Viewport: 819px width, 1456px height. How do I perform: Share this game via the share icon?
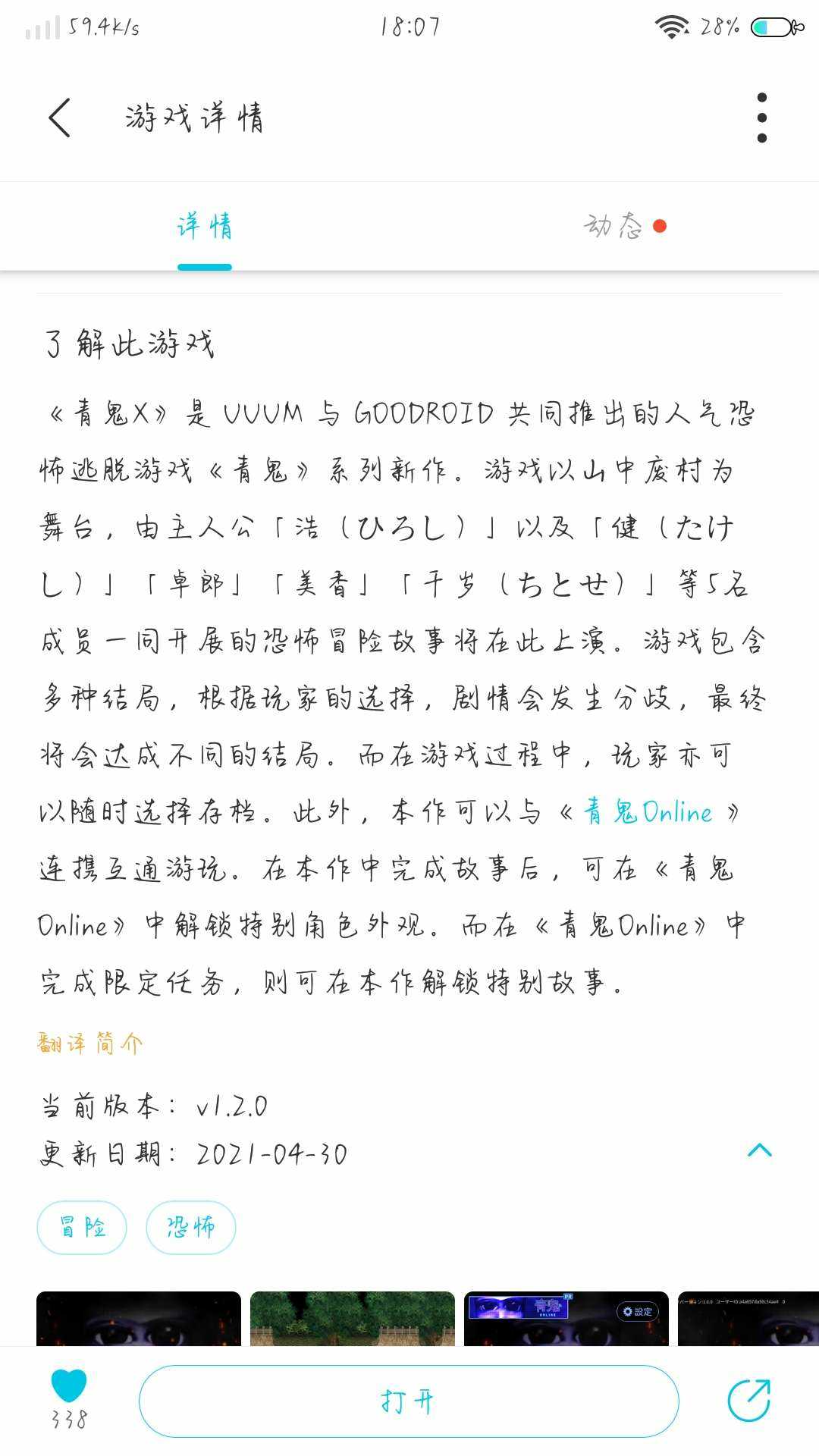click(x=749, y=1400)
